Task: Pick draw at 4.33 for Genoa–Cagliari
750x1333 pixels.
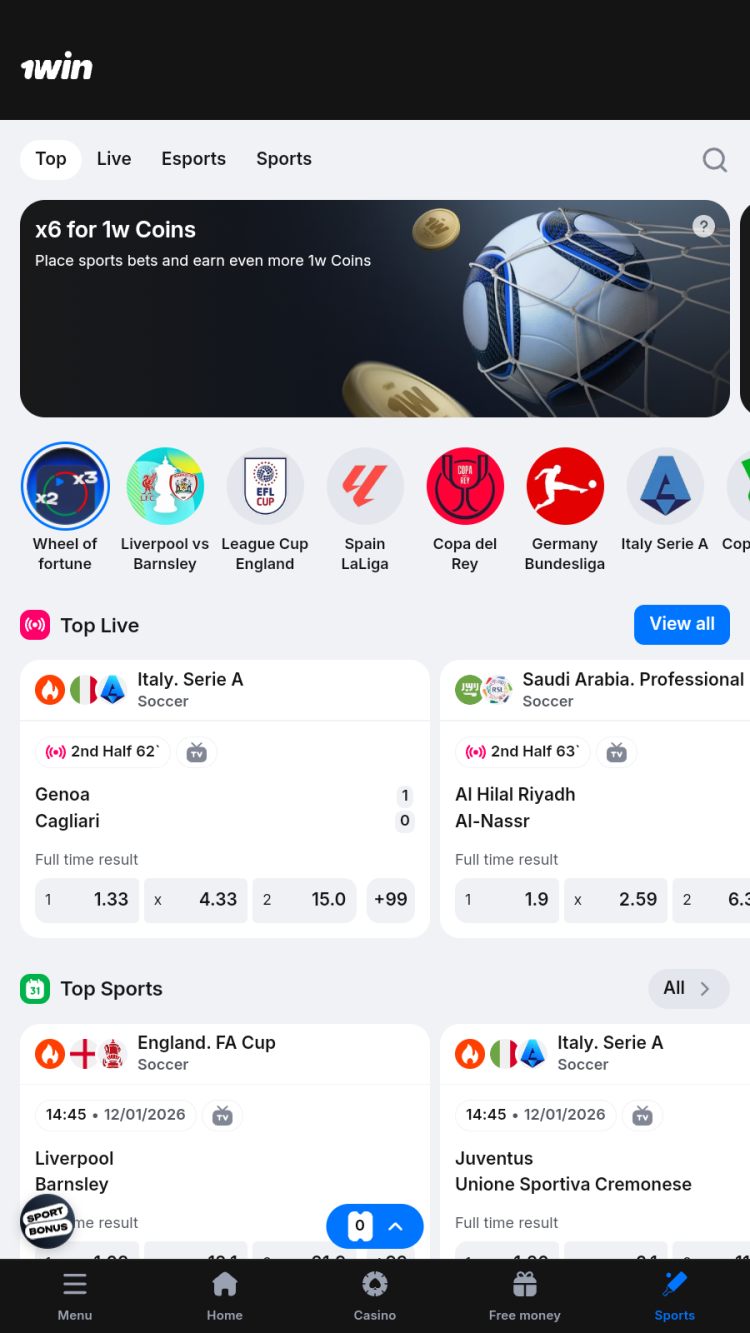Action: [196, 899]
